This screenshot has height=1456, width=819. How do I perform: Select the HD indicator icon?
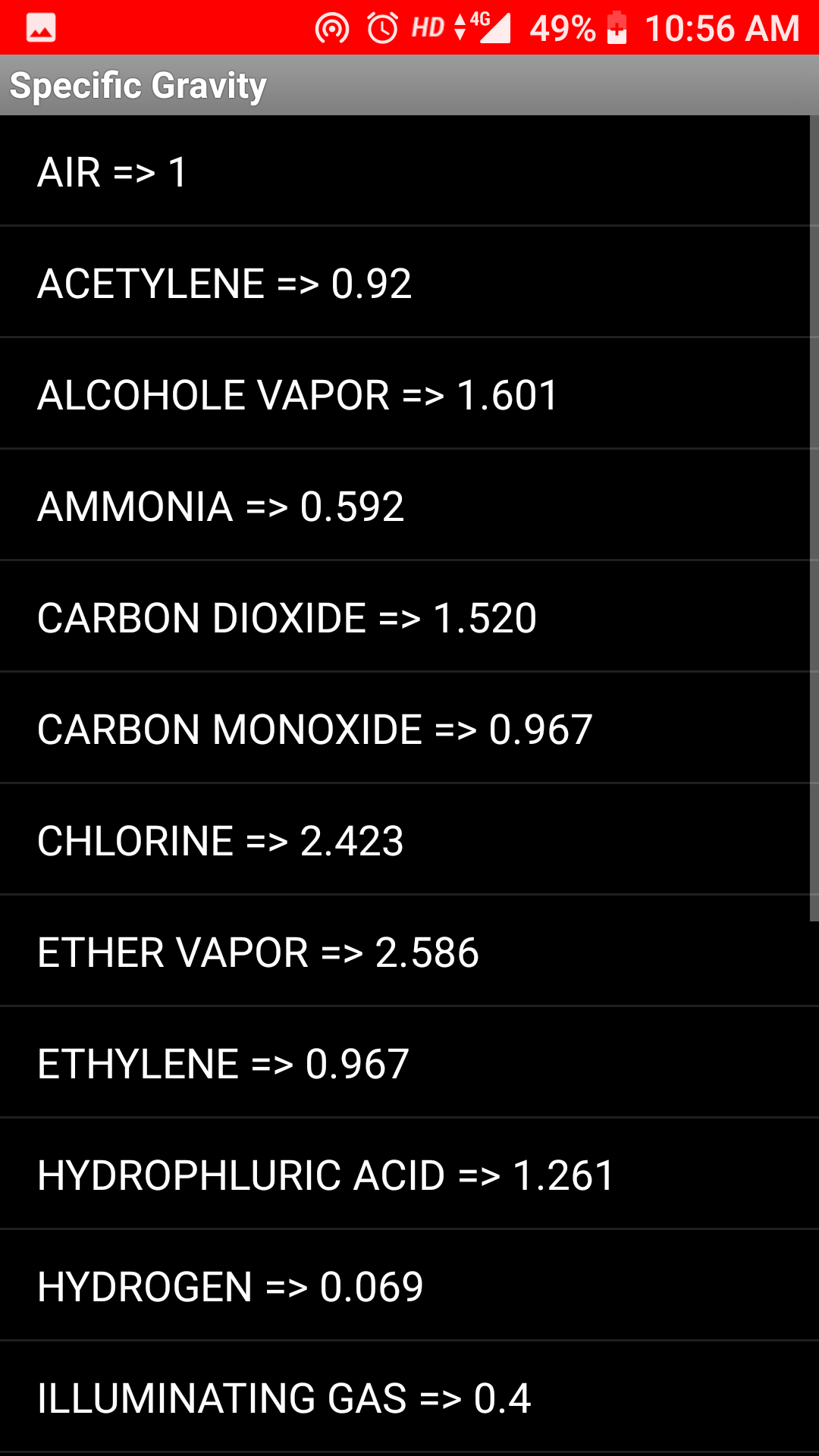[x=427, y=27]
